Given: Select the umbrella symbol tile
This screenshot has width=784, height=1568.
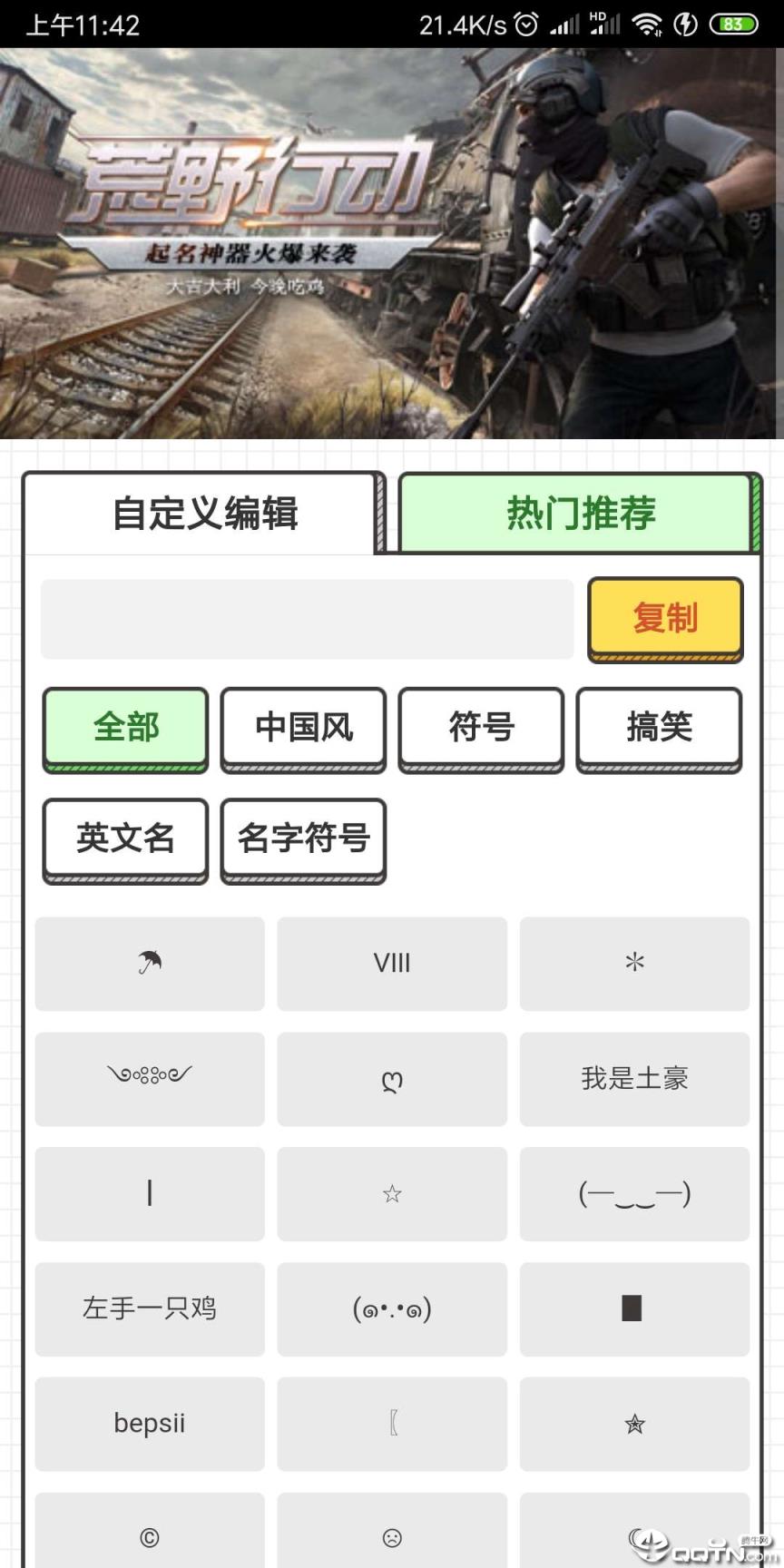Looking at the screenshot, I should click(x=149, y=964).
